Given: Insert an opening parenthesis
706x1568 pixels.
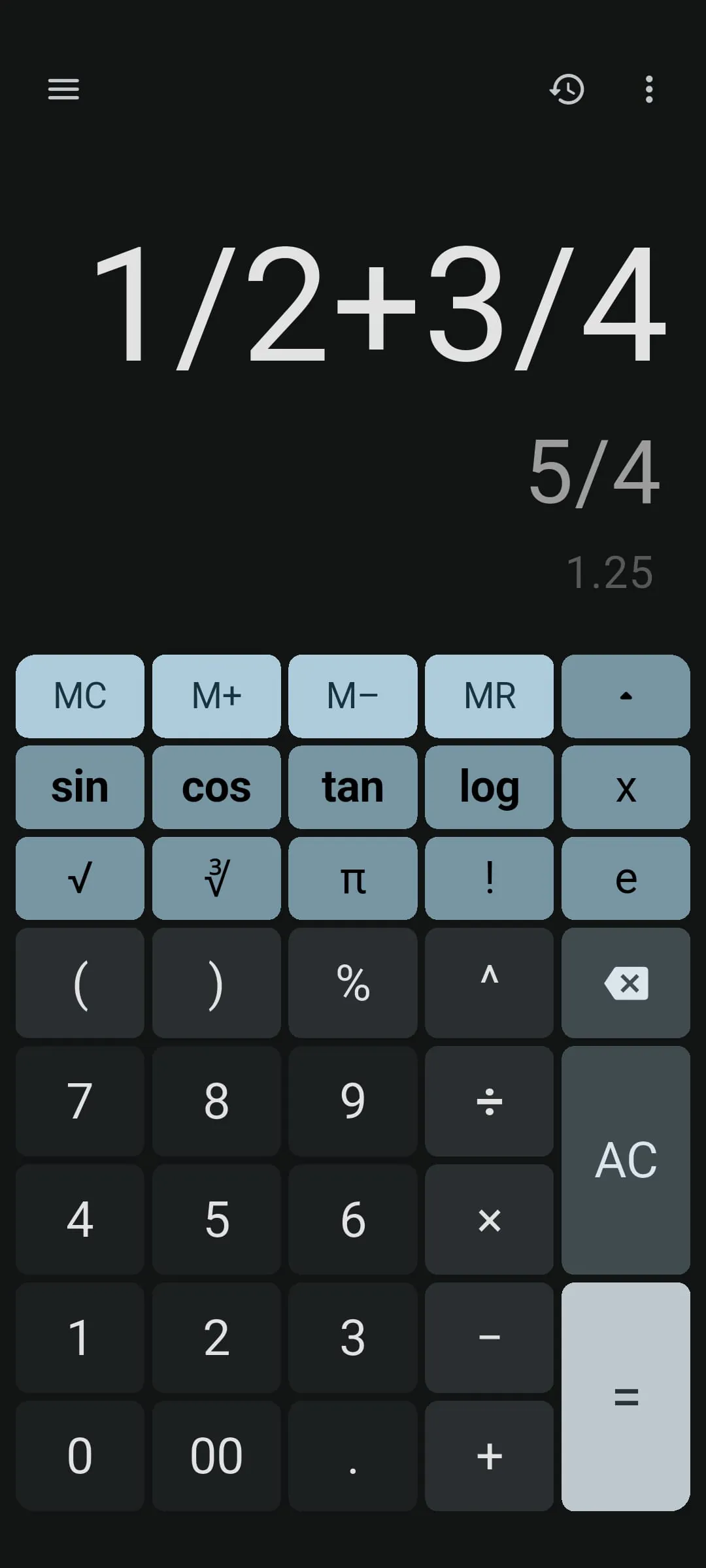Looking at the screenshot, I should click(x=80, y=983).
